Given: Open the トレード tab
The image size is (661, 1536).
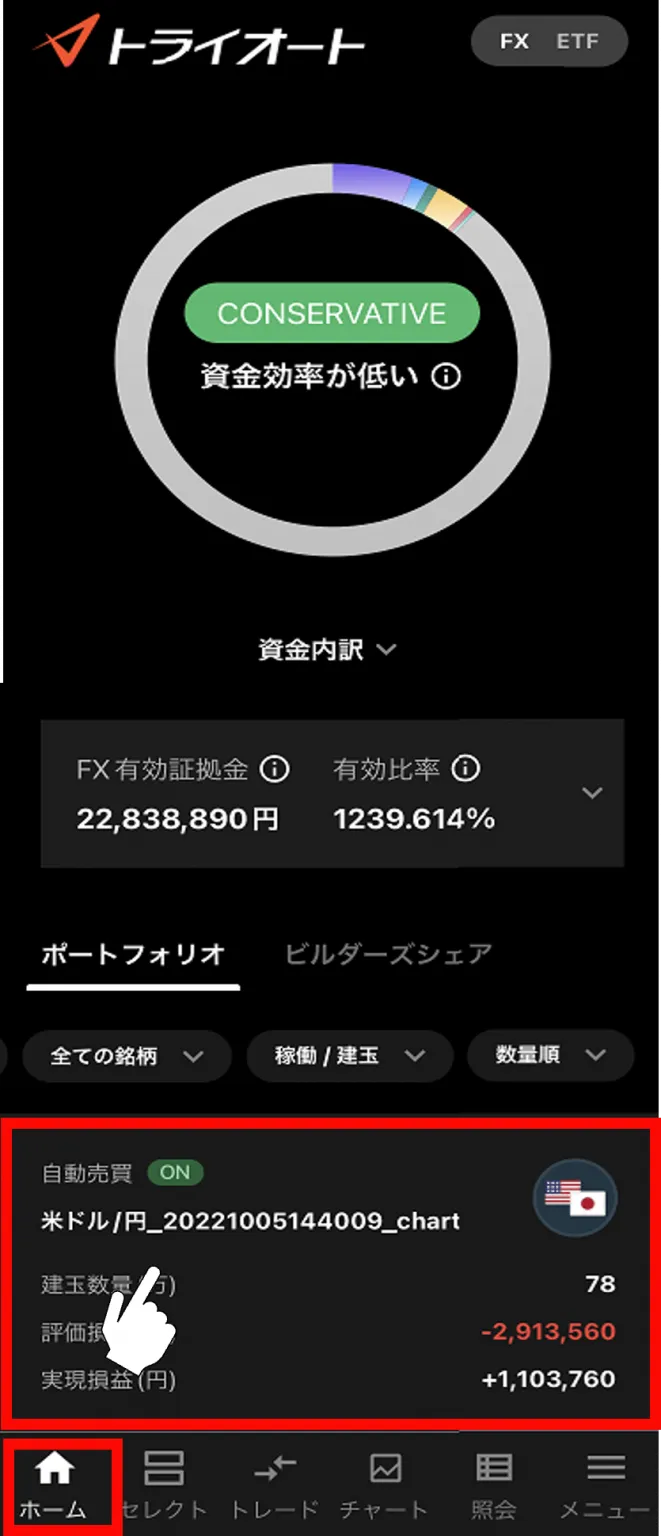Looking at the screenshot, I should tap(275, 1485).
